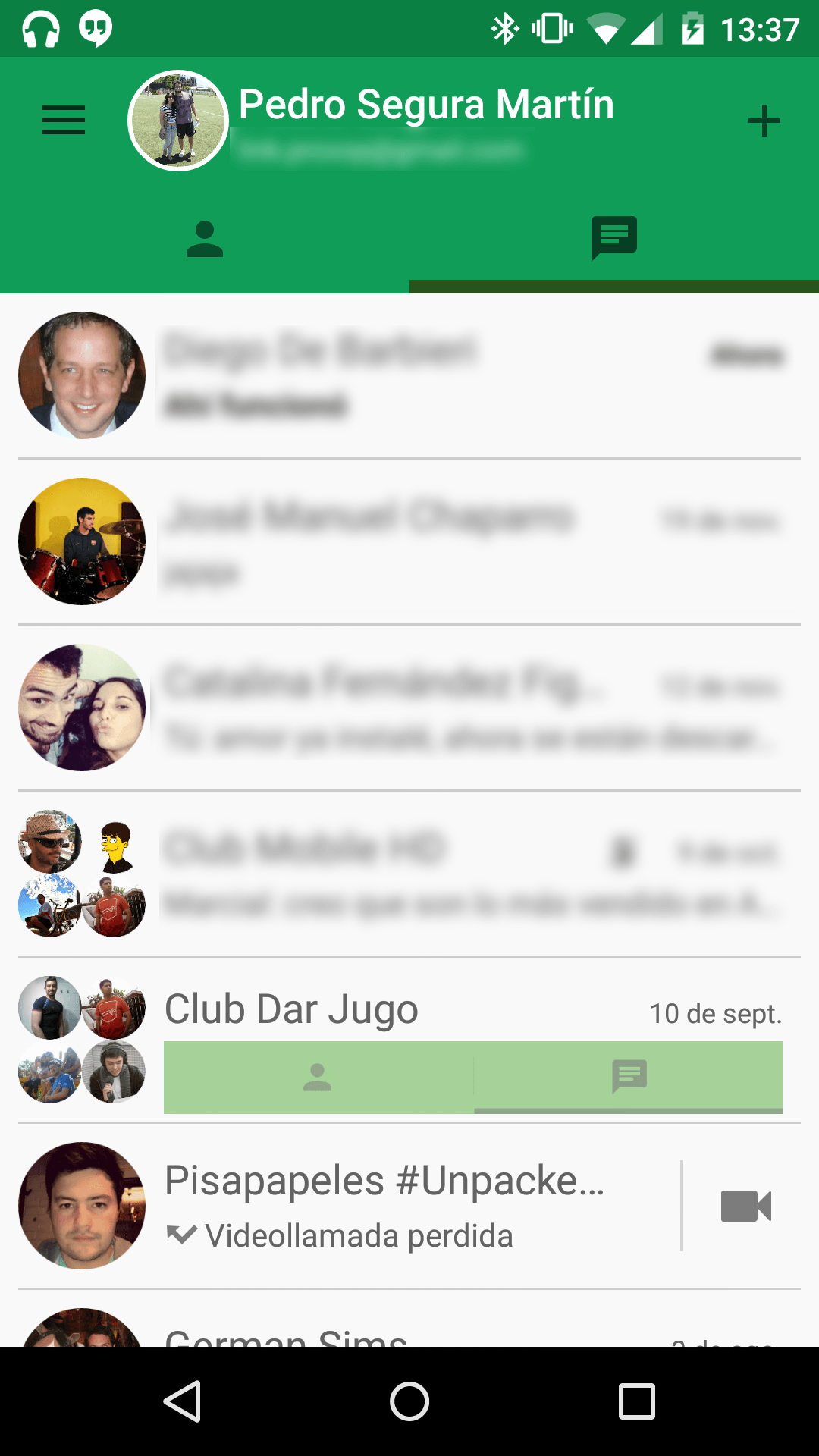This screenshot has height=1456, width=819.
Task: Go back with the system back button
Action: tap(182, 1401)
